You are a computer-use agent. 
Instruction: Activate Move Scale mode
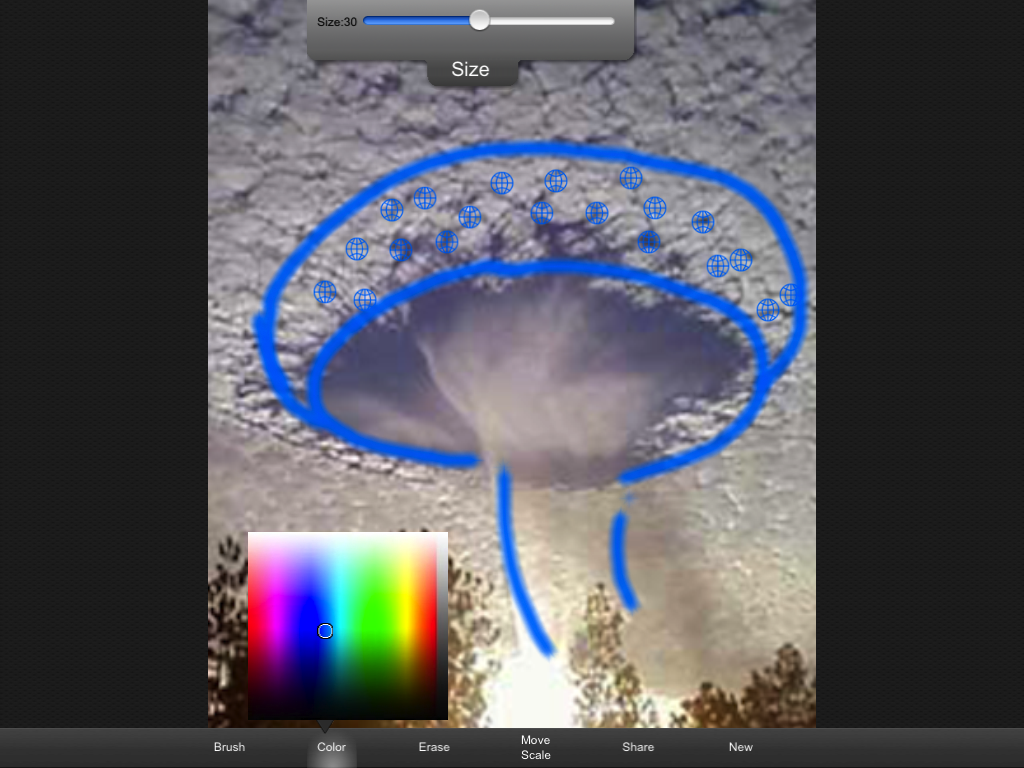tap(536, 747)
